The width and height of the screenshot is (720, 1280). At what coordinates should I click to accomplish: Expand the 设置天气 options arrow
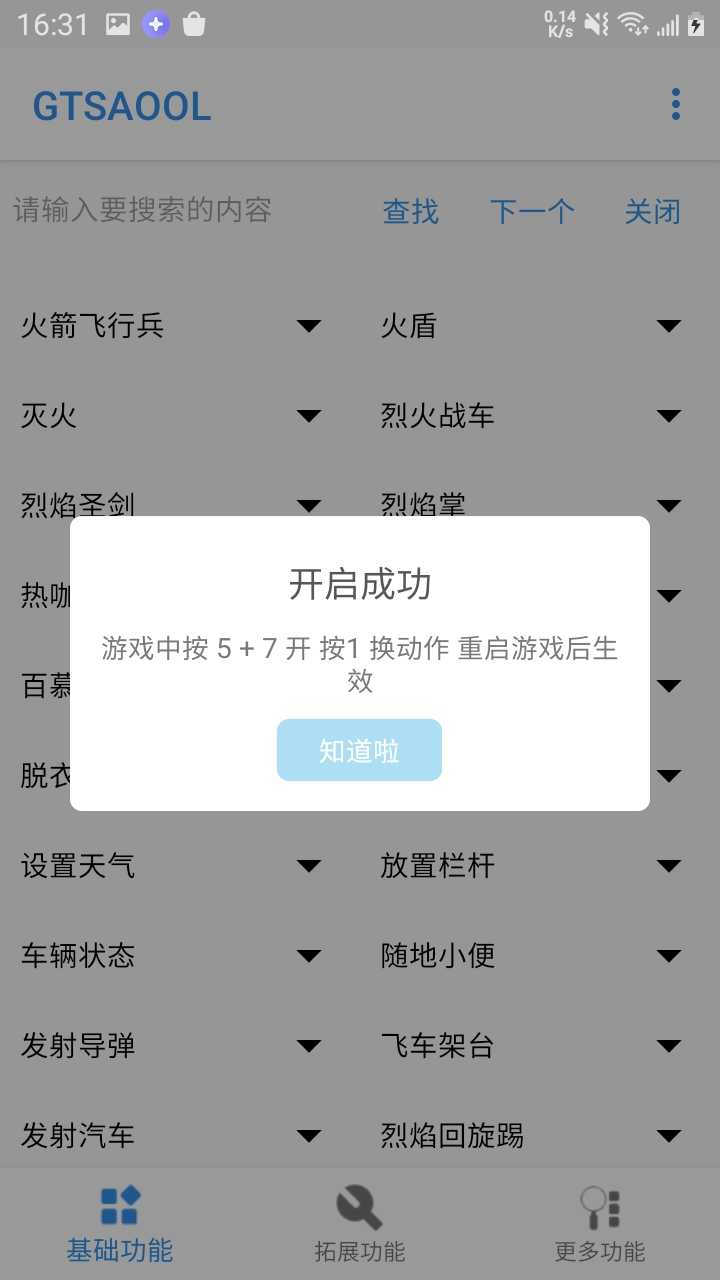(x=309, y=865)
